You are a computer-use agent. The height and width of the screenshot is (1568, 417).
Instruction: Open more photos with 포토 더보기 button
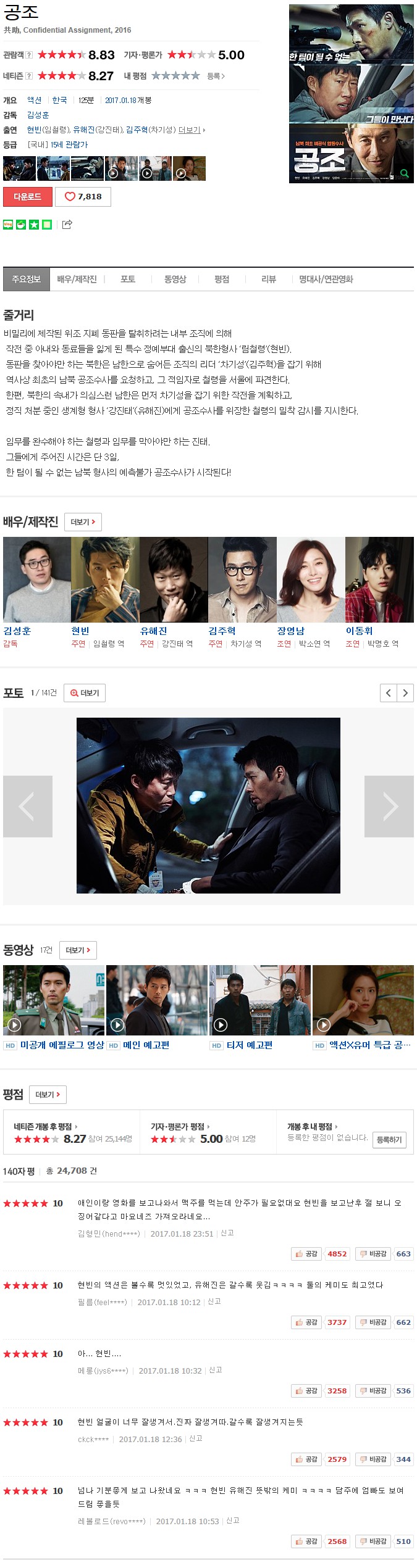click(x=85, y=693)
